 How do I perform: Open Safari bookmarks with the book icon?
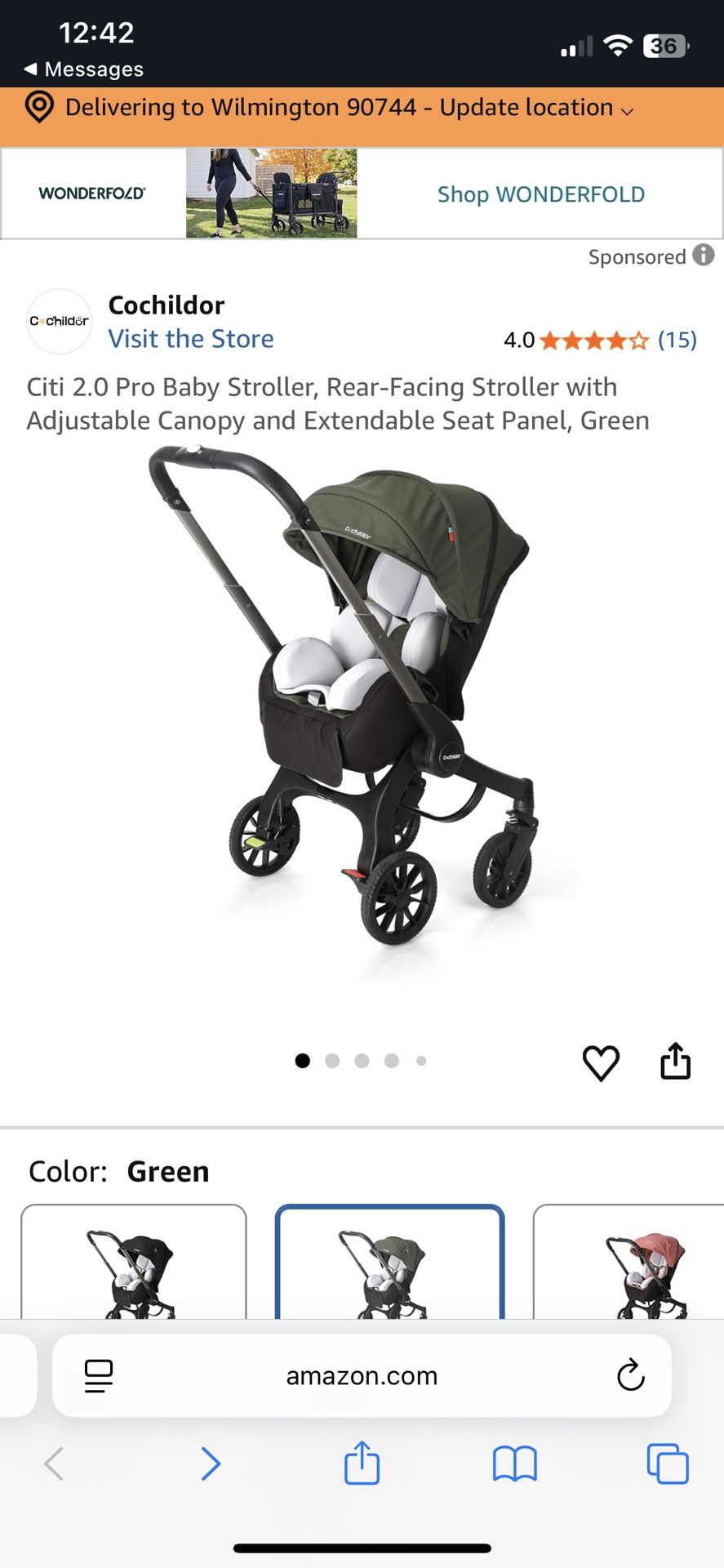(513, 1463)
